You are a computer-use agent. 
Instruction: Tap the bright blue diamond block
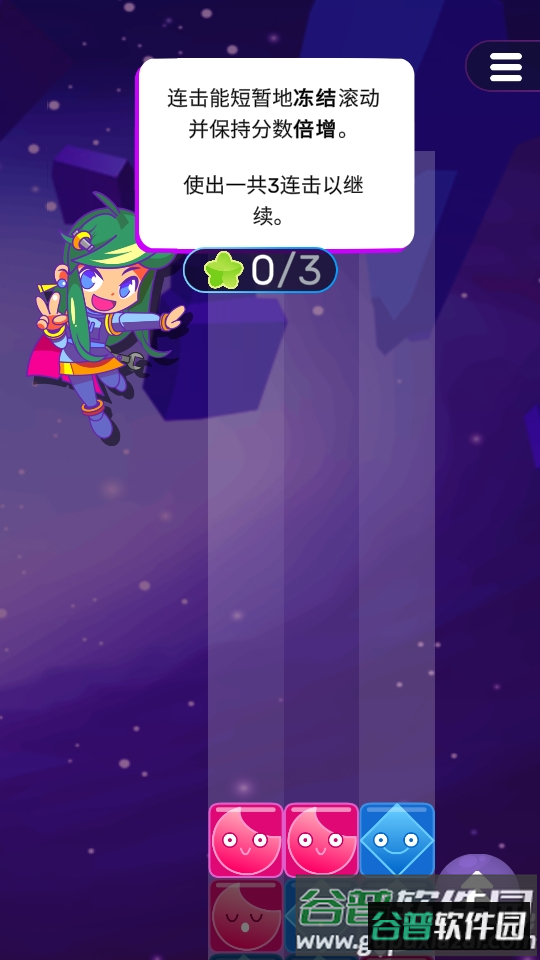pyautogui.click(x=397, y=841)
